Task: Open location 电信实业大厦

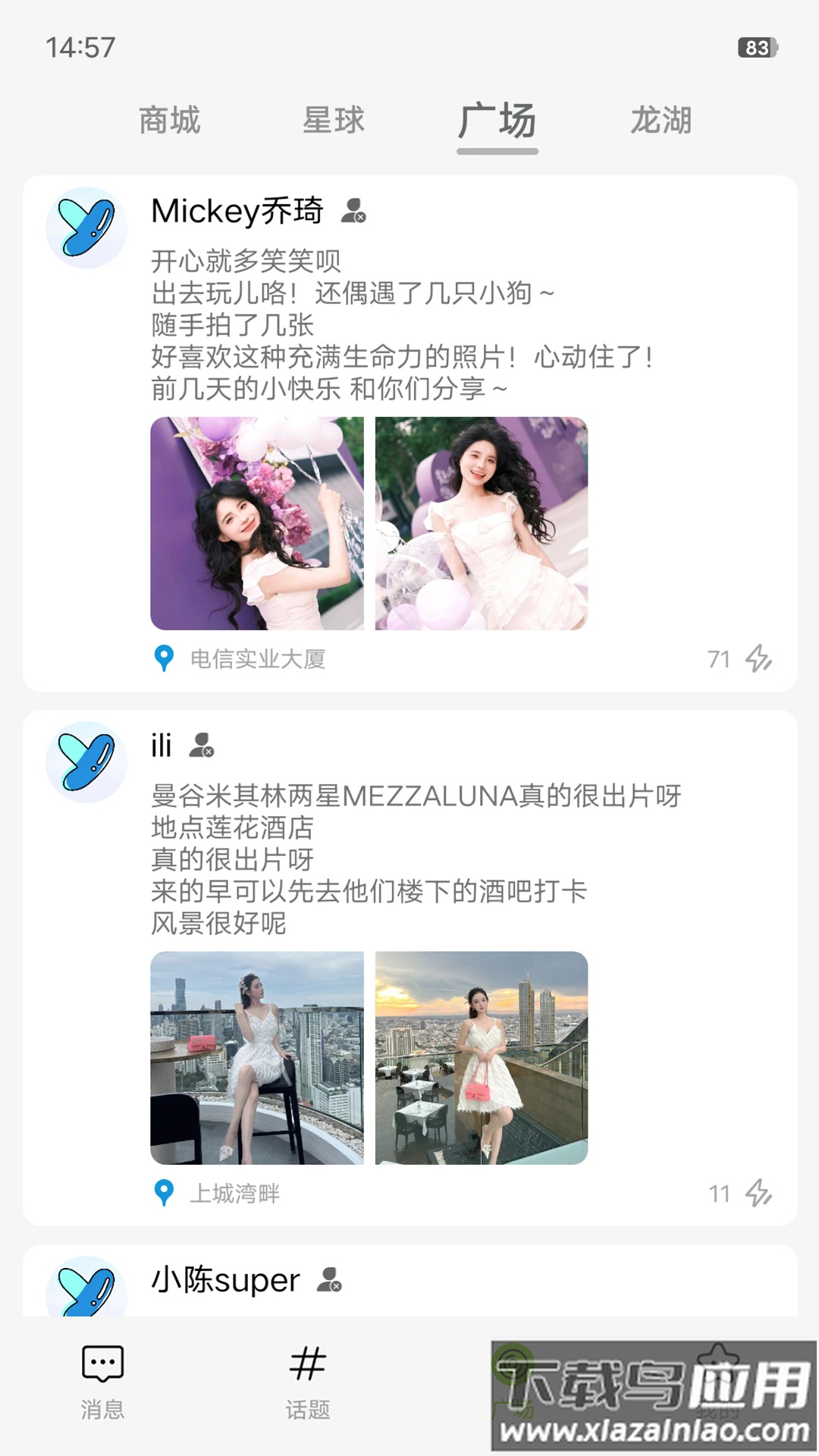Action: (258, 660)
